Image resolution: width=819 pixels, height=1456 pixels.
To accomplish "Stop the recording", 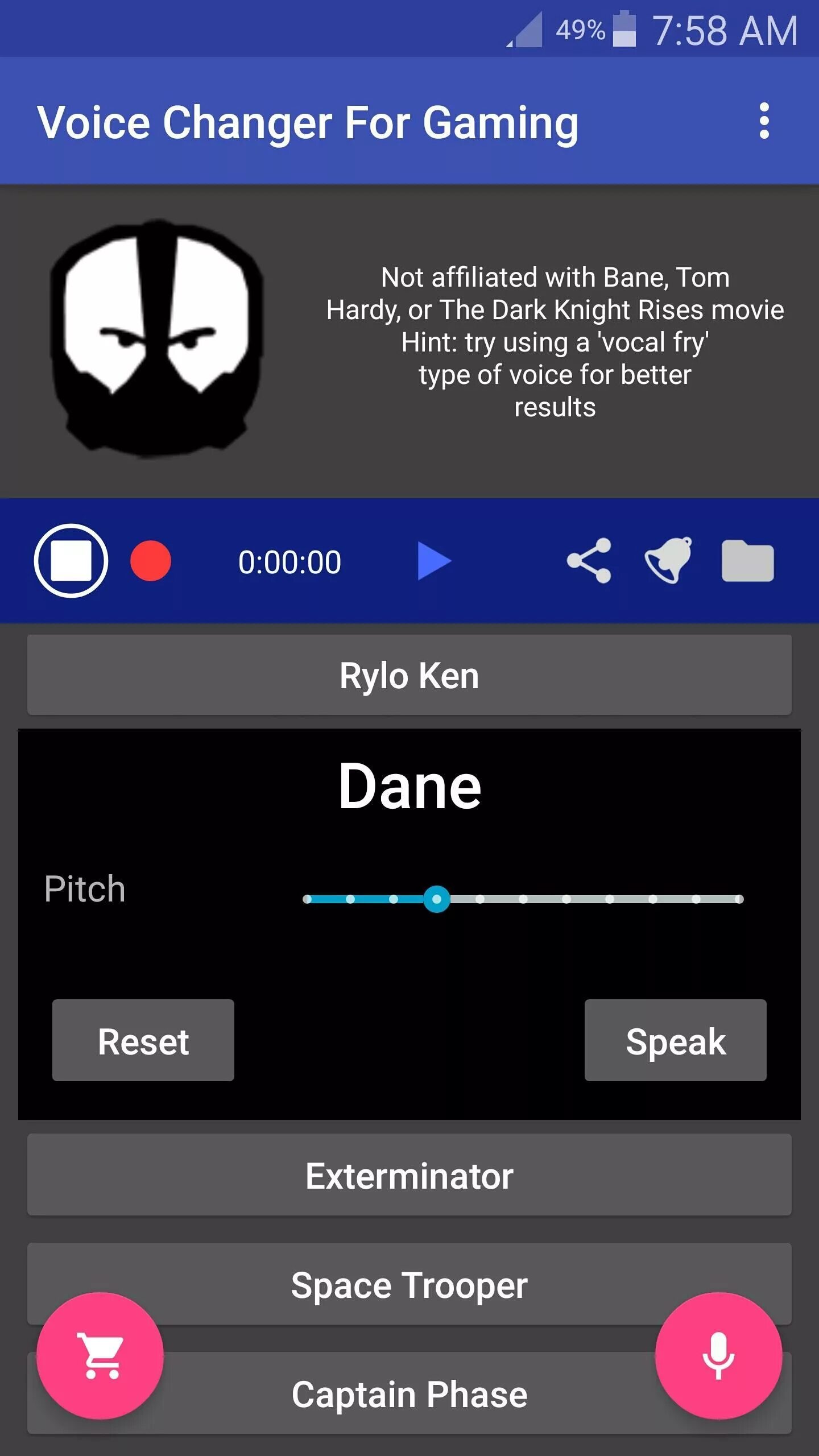I will (71, 561).
